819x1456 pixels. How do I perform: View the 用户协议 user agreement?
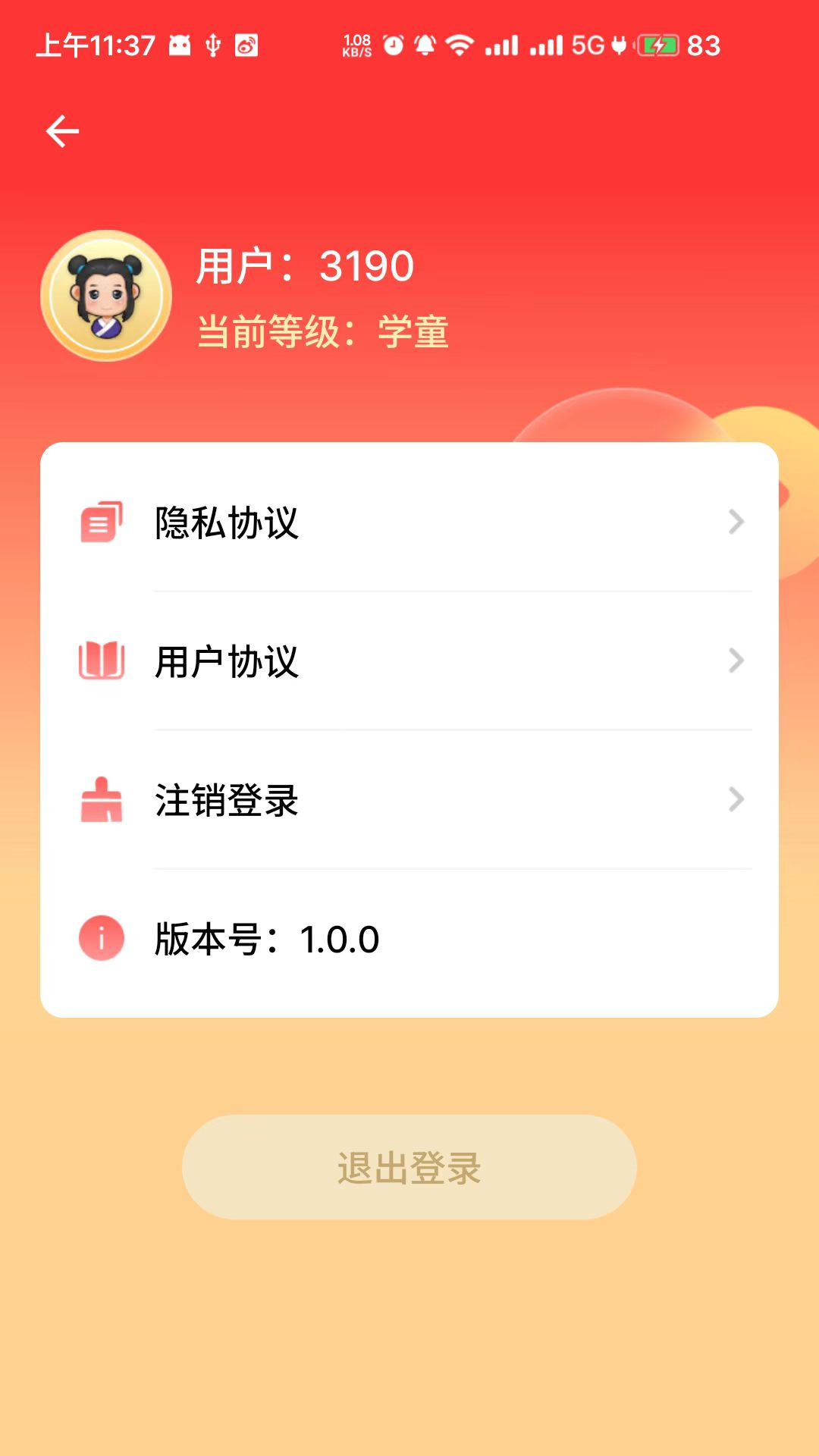pos(409,661)
